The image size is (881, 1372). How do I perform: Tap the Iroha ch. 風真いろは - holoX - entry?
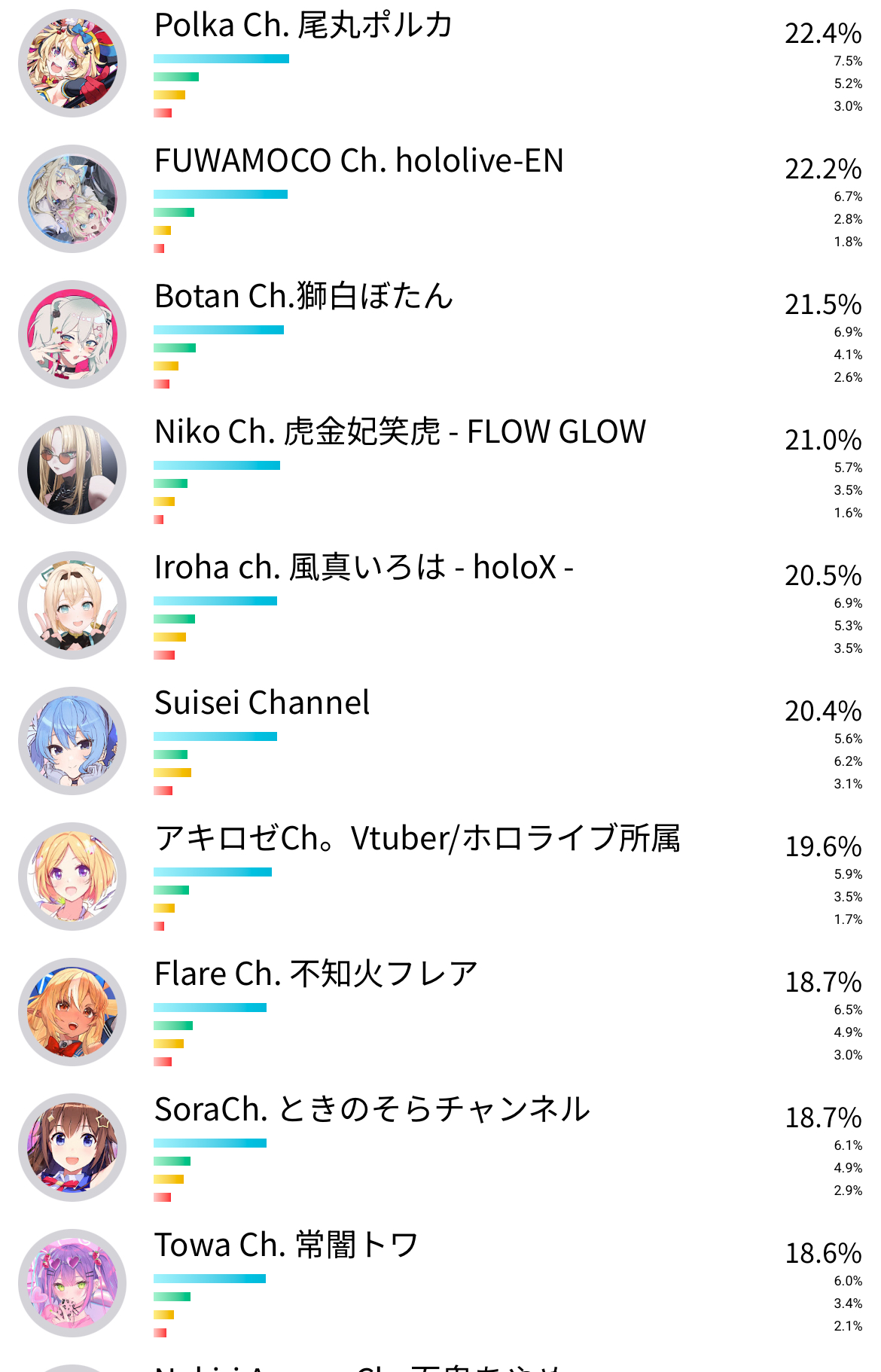pos(364,568)
